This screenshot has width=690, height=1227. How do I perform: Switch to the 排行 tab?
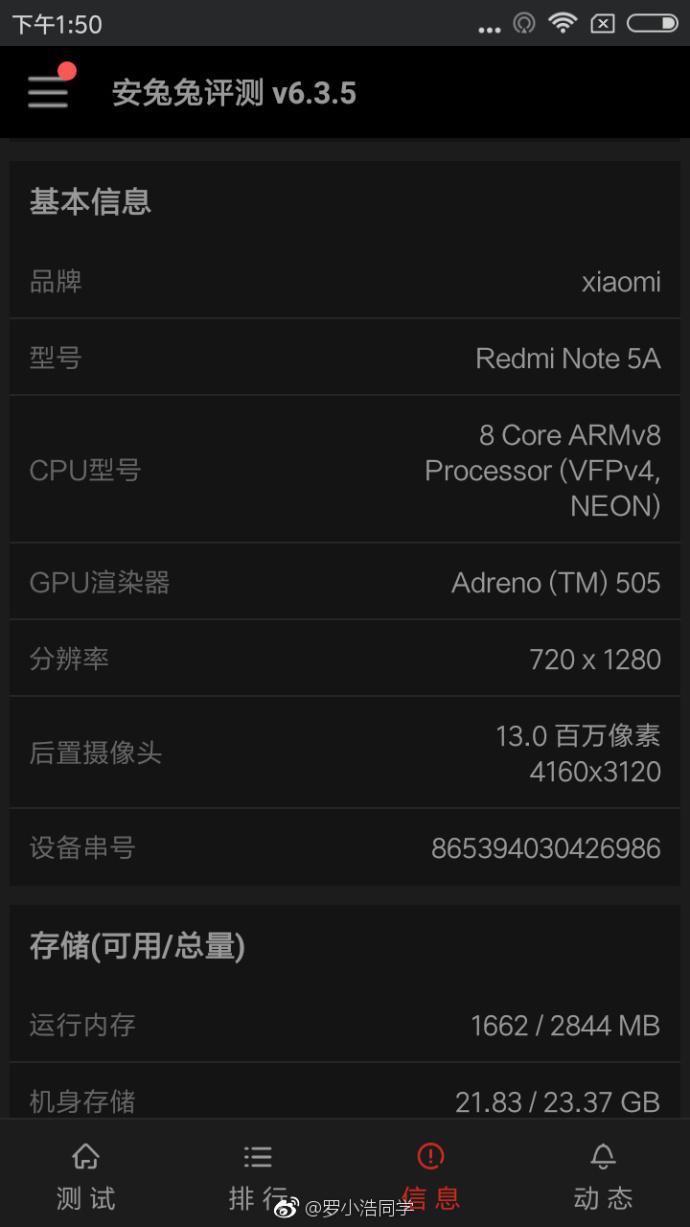[x=258, y=1176]
